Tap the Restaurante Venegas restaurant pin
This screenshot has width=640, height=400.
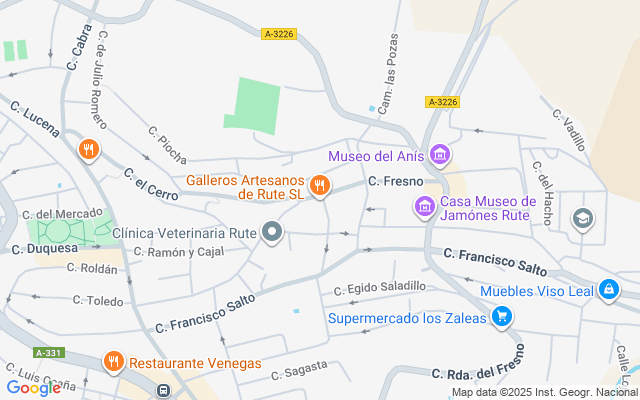tap(114, 361)
